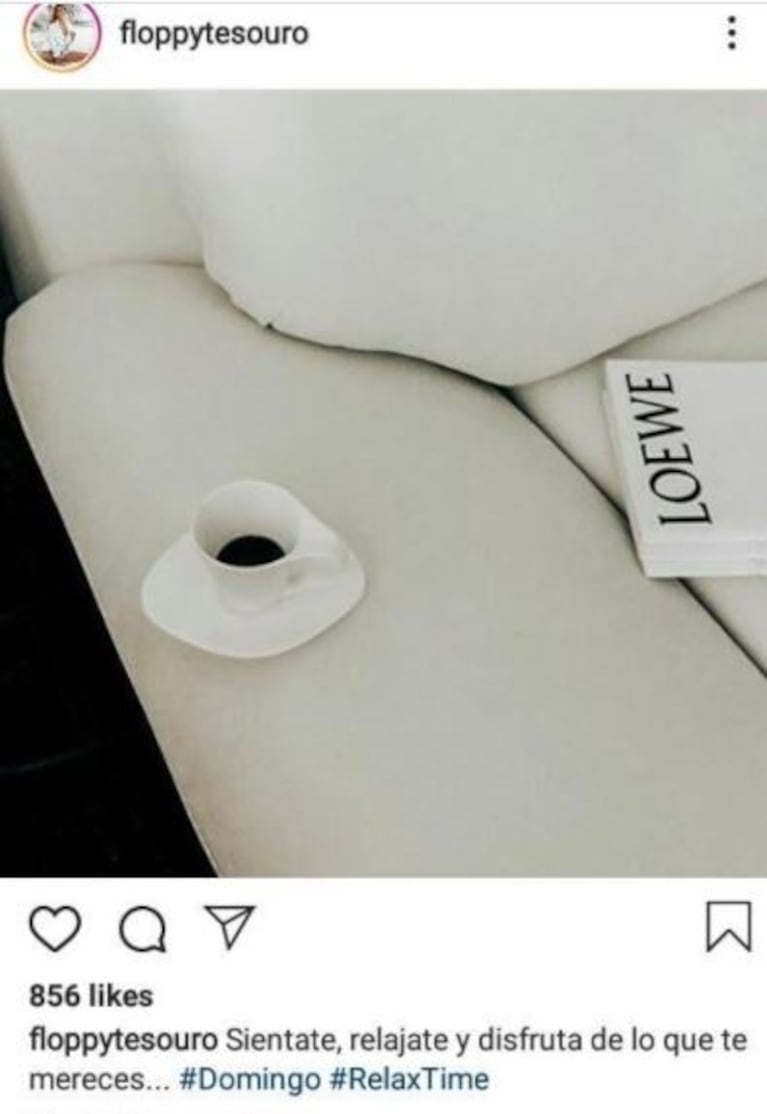Viewport: 767px width, 1114px height.
Task: View the 856 likes list
Action: [91, 996]
